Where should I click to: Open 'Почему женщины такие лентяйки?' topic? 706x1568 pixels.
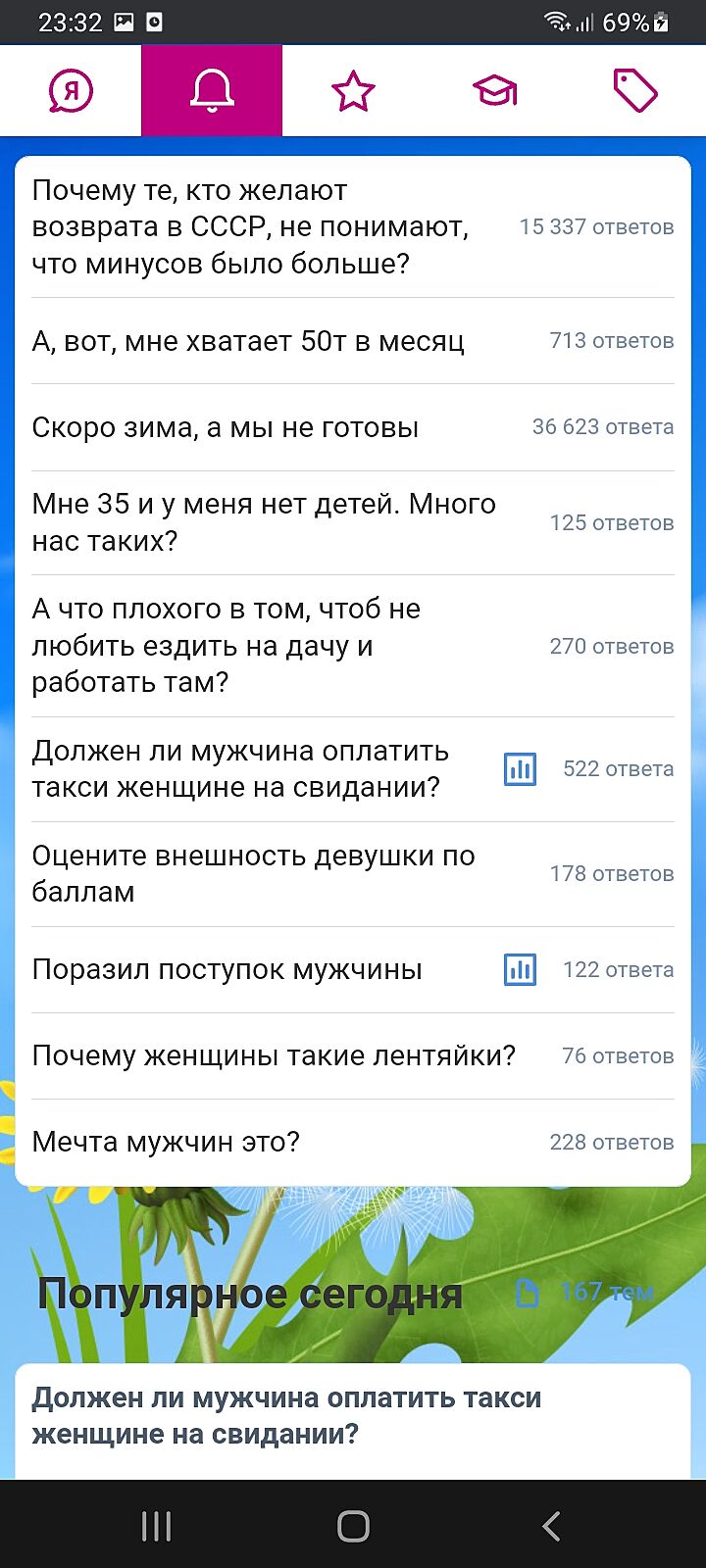tap(274, 1055)
